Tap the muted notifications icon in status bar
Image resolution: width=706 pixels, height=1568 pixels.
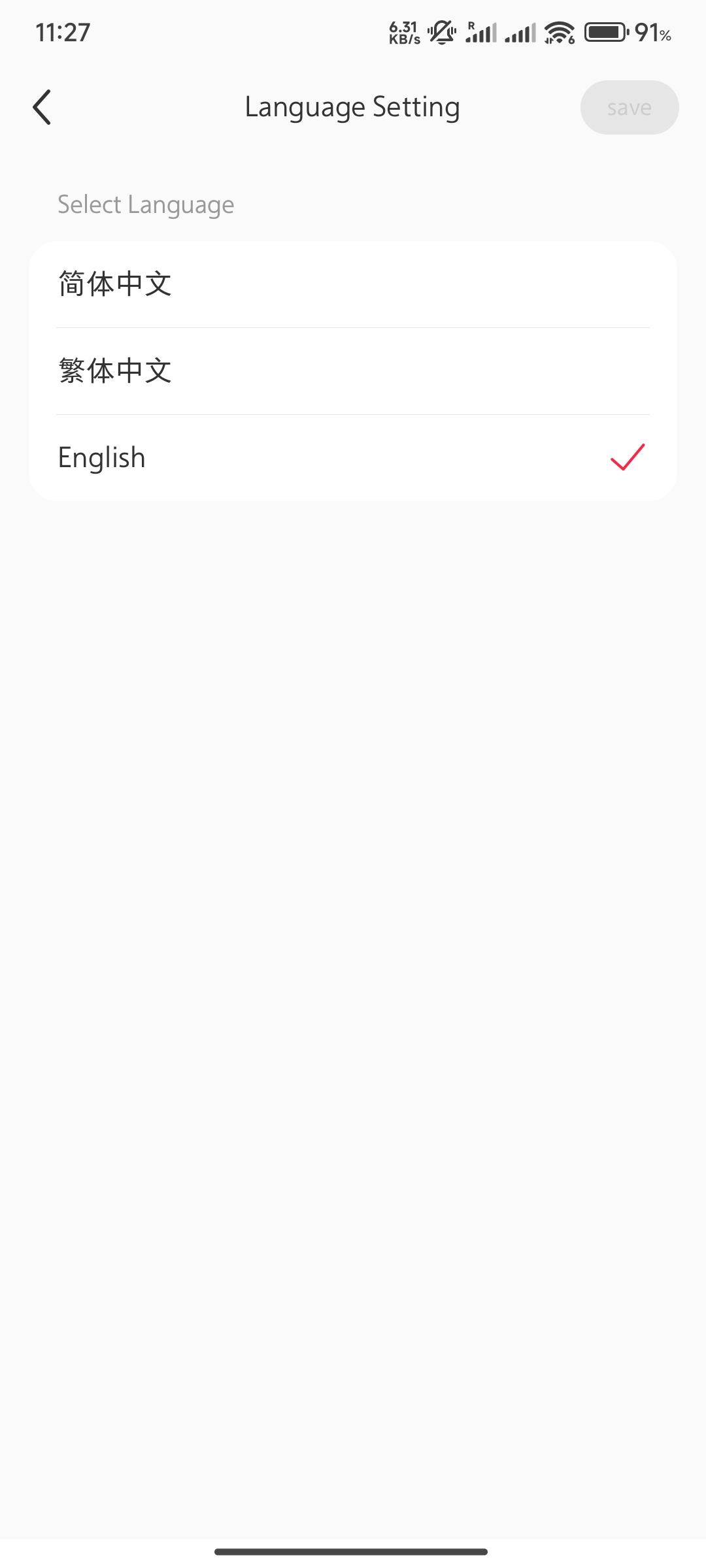click(x=441, y=33)
